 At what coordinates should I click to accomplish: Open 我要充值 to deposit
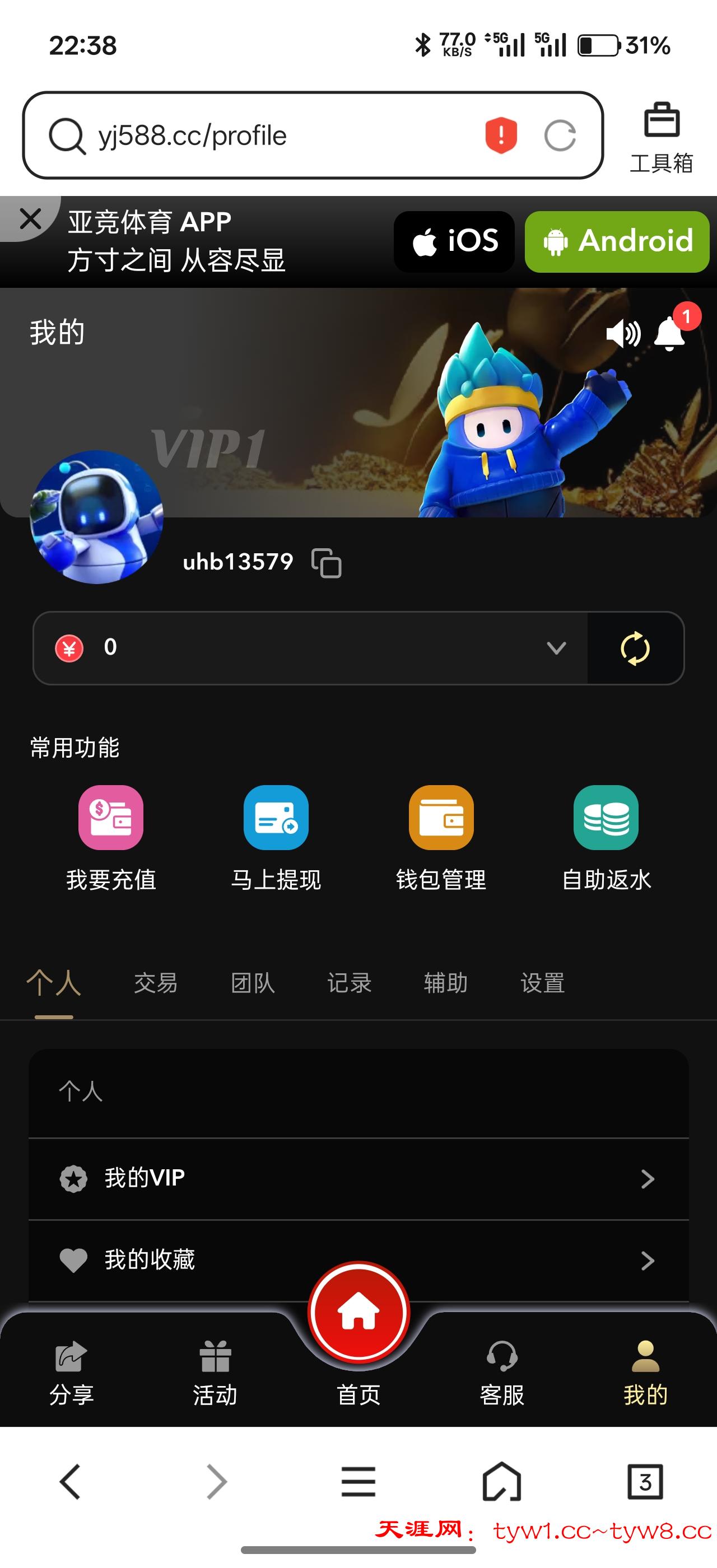[111, 838]
